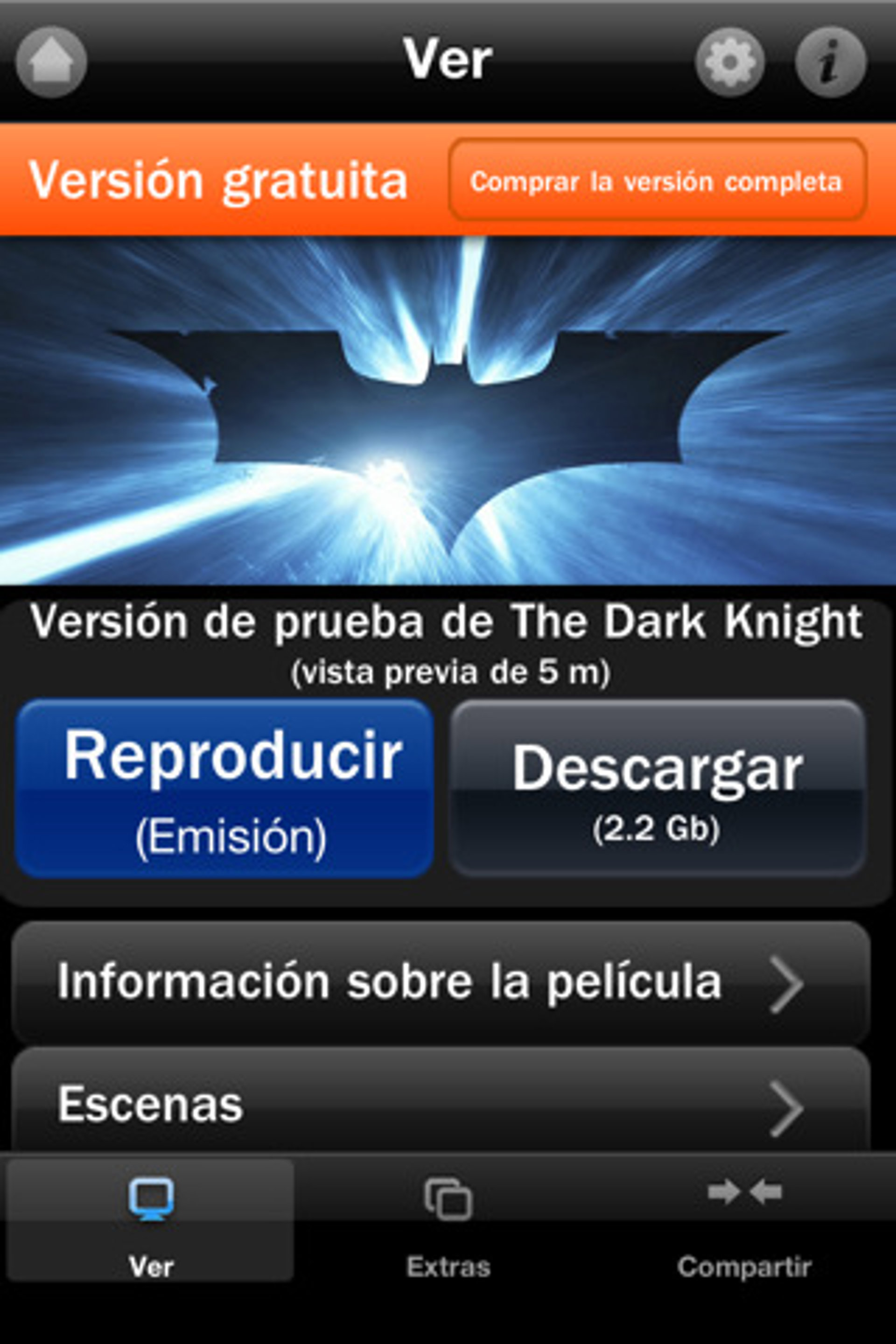The image size is (896, 1344).
Task: Go to the home screen icon
Action: (51, 62)
